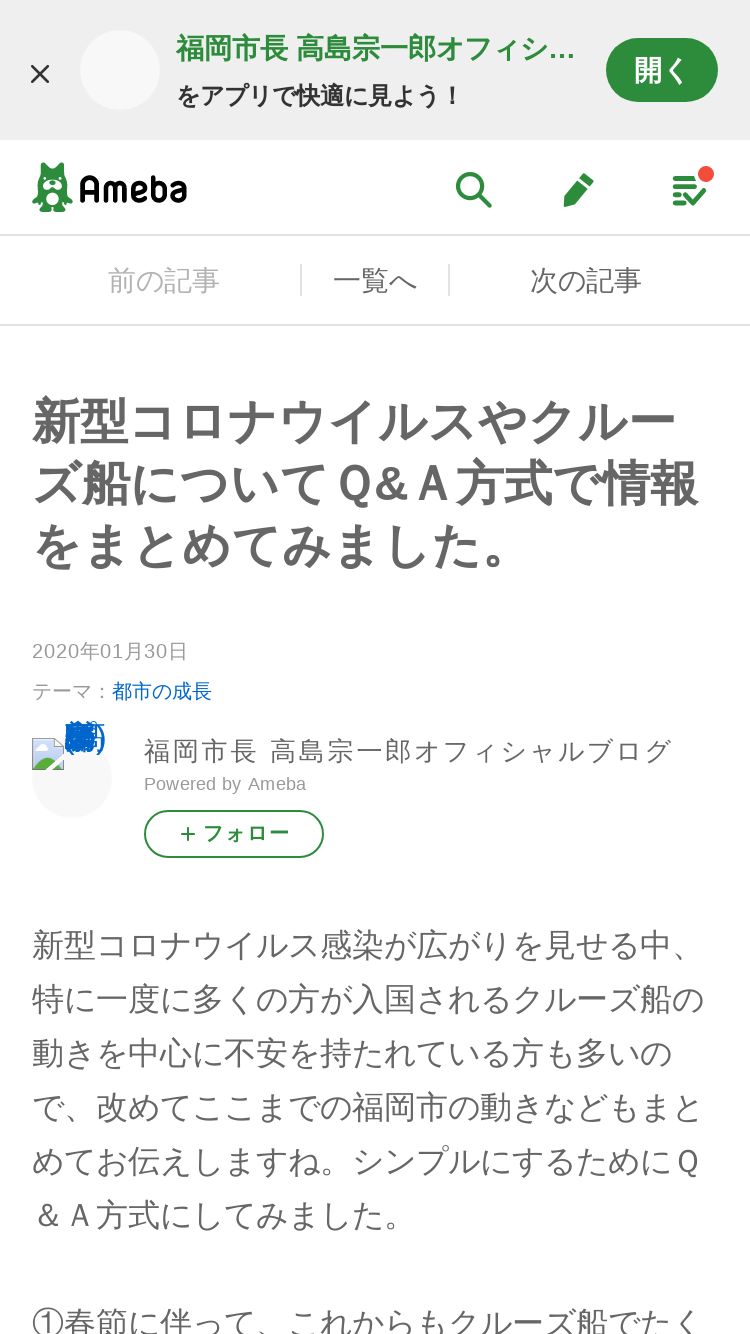Open the checklist icon with red dot
The height and width of the screenshot is (1334, 750).
click(x=690, y=187)
